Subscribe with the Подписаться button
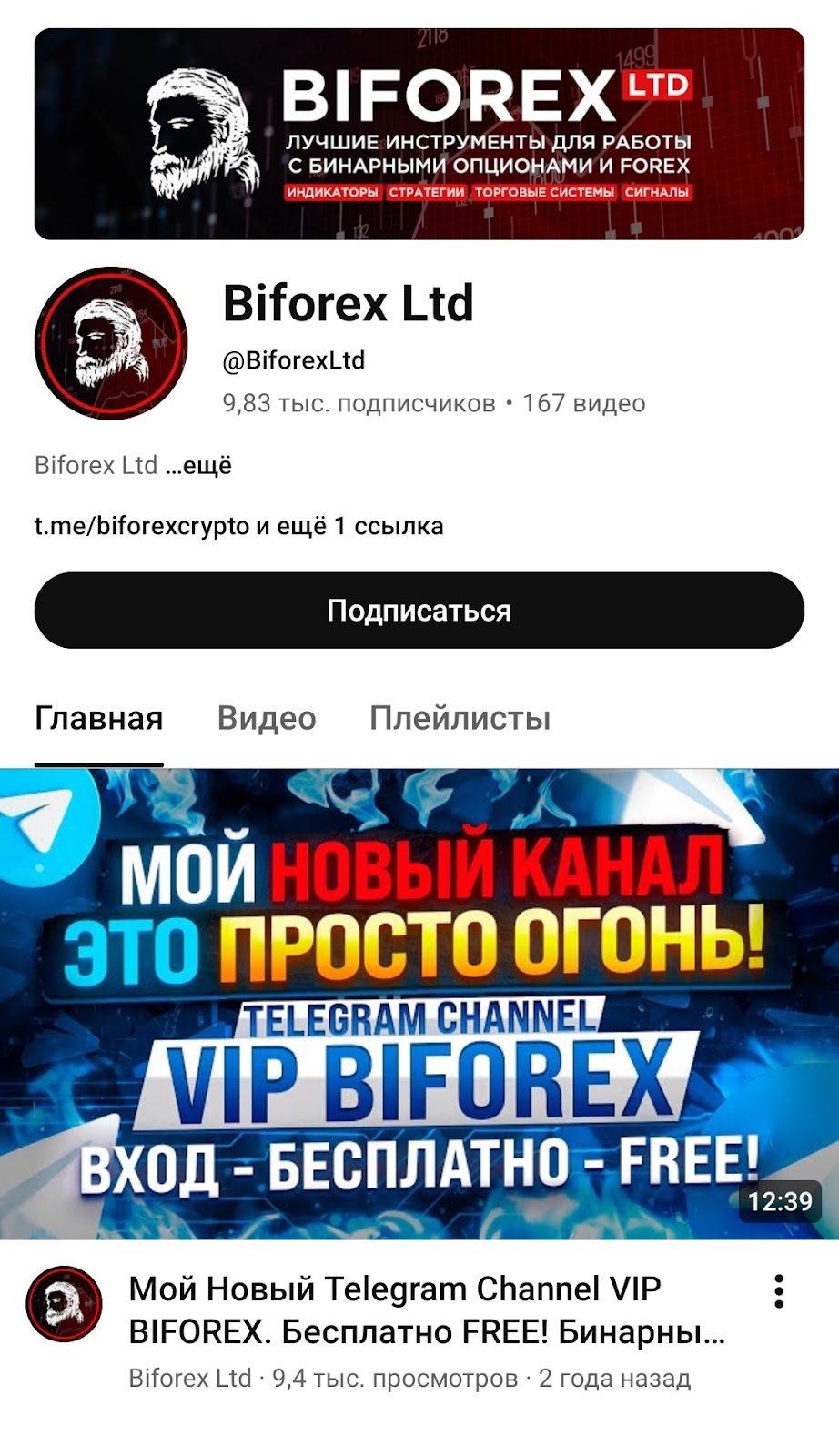 tap(419, 611)
